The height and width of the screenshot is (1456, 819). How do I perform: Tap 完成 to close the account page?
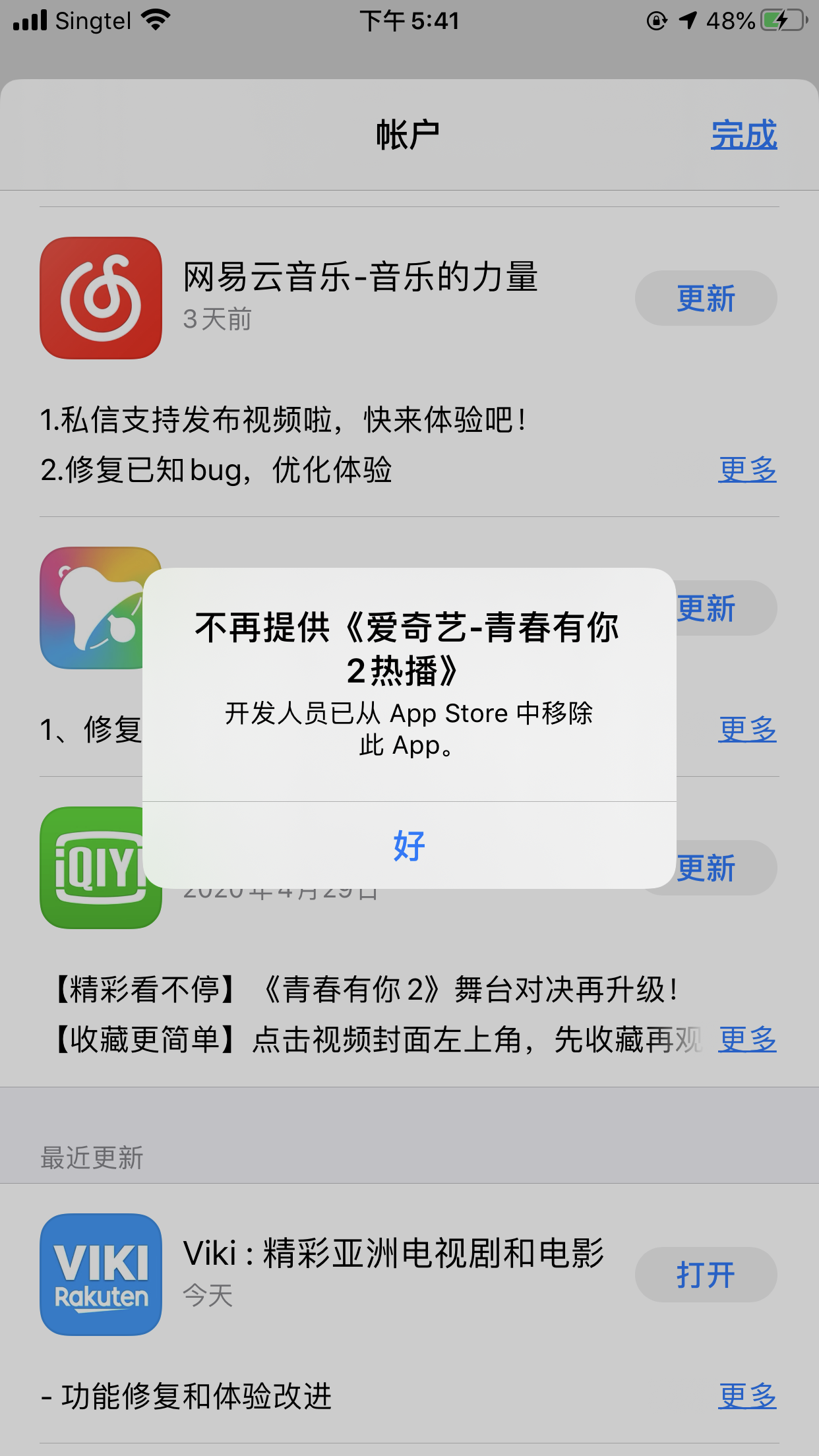click(743, 135)
